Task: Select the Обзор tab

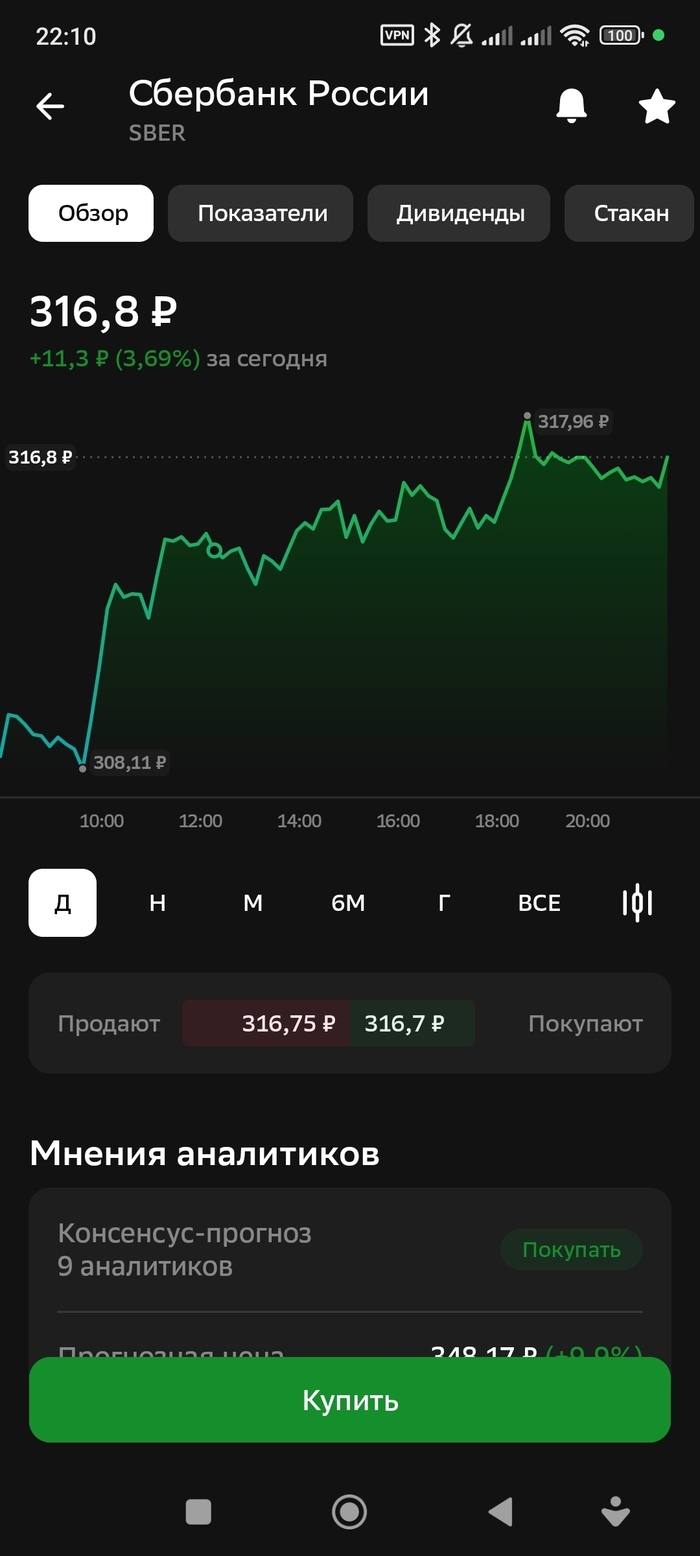Action: [91, 213]
